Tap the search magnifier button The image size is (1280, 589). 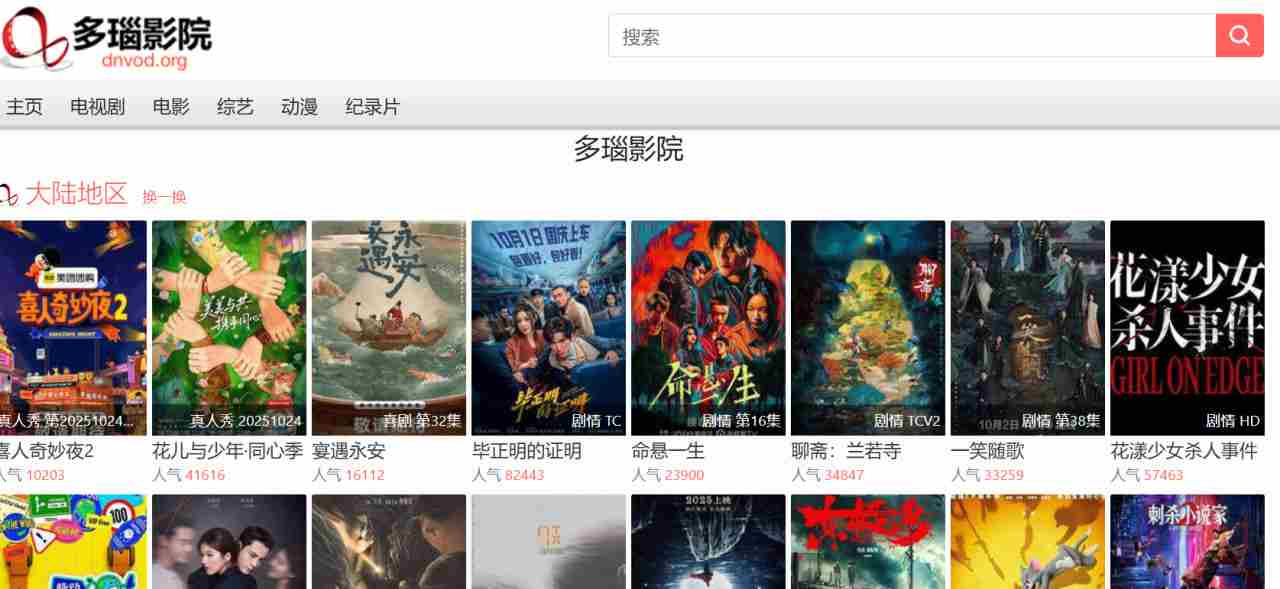tap(1239, 36)
